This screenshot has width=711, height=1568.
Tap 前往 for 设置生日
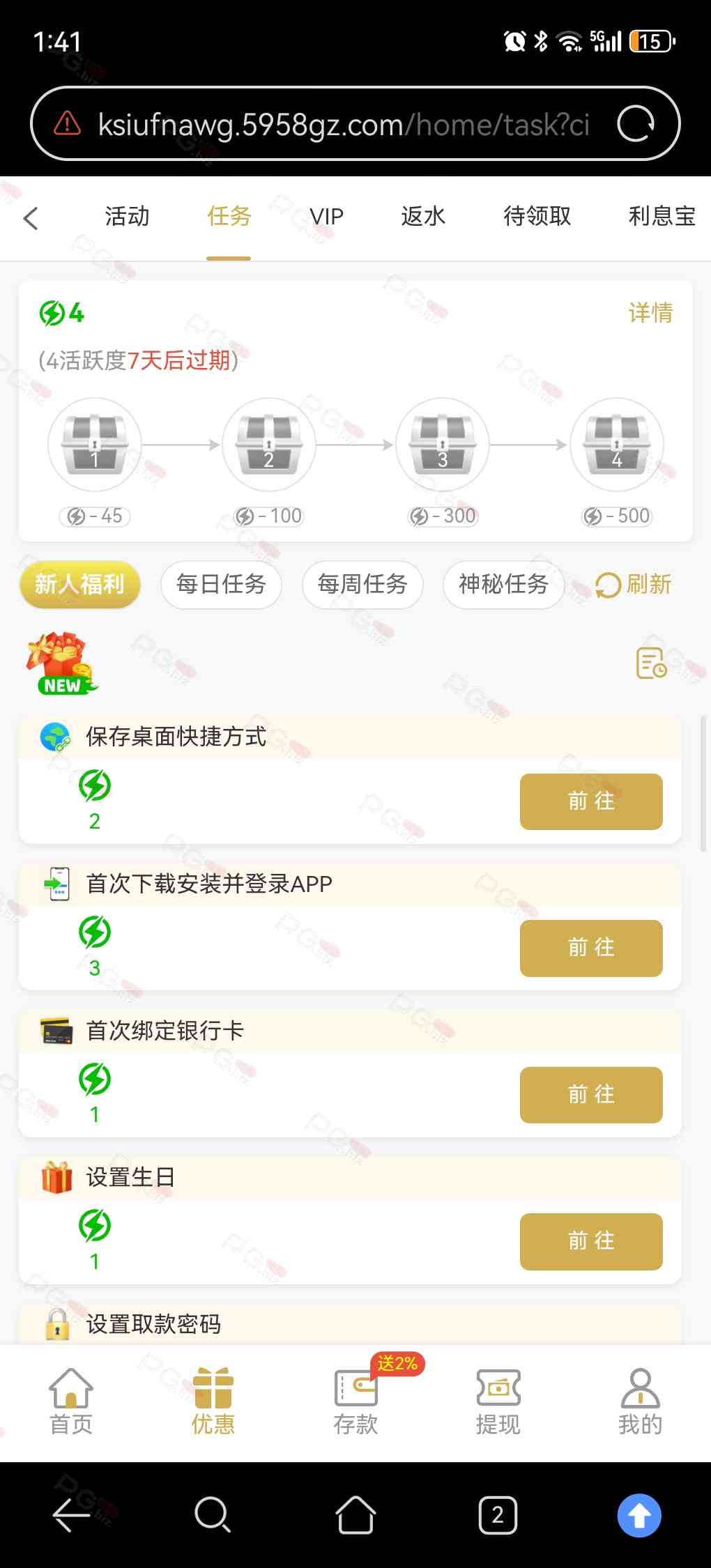coord(591,1241)
